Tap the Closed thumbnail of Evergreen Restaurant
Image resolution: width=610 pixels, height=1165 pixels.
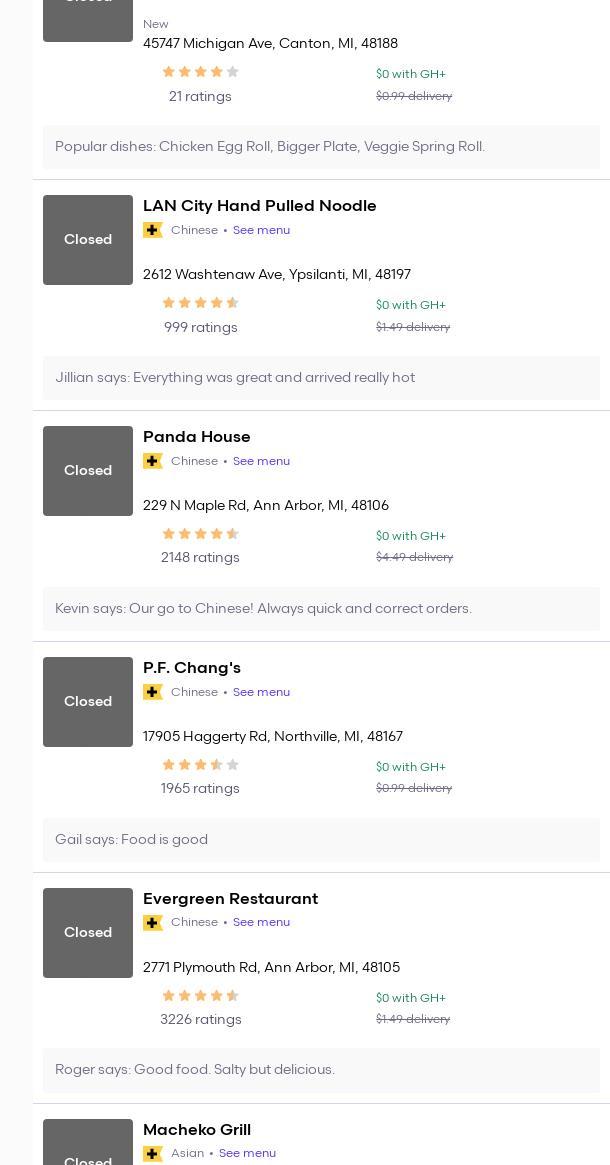88,933
